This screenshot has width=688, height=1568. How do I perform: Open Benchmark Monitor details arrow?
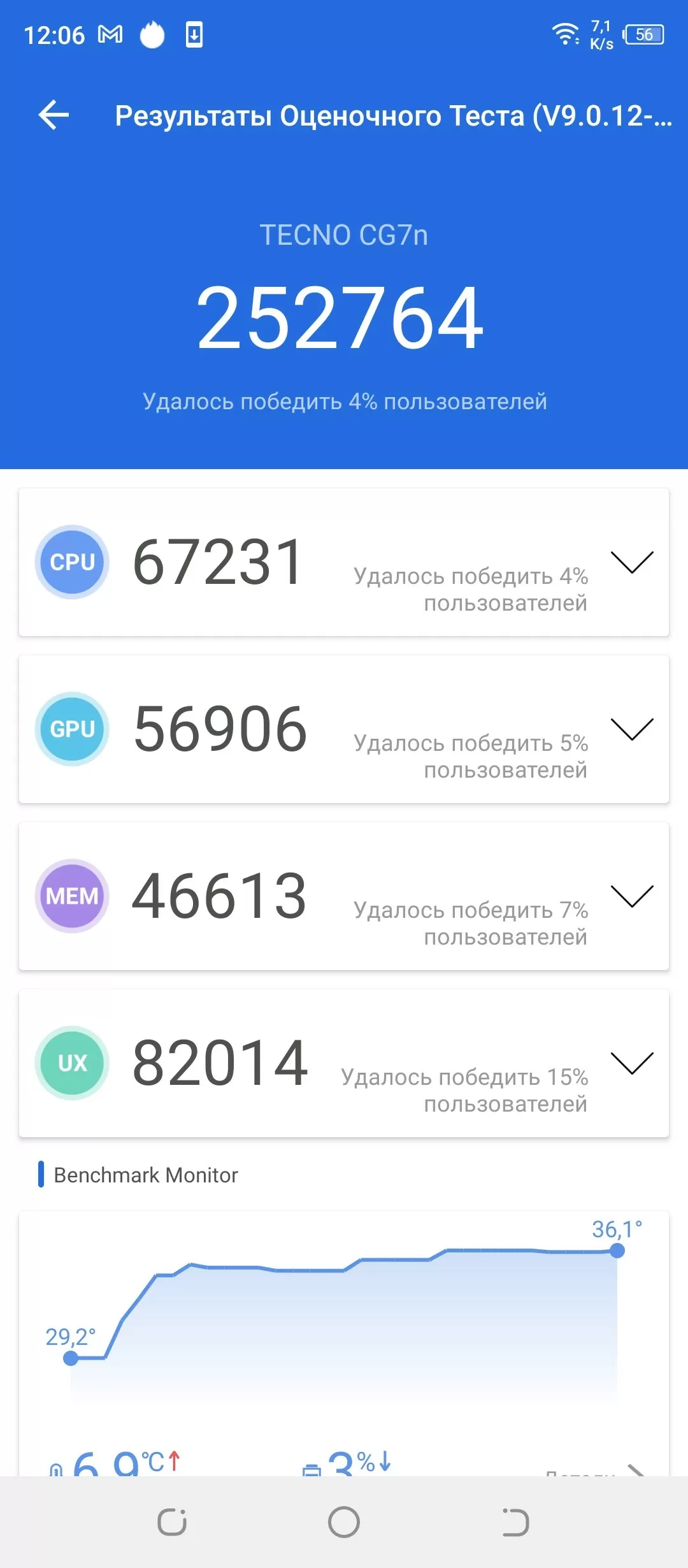click(636, 1470)
